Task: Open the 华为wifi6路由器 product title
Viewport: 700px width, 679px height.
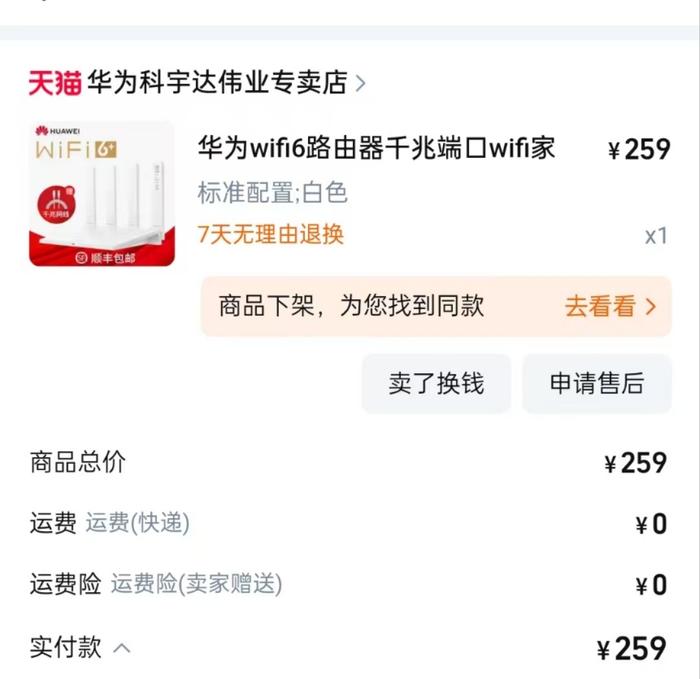Action: click(376, 149)
